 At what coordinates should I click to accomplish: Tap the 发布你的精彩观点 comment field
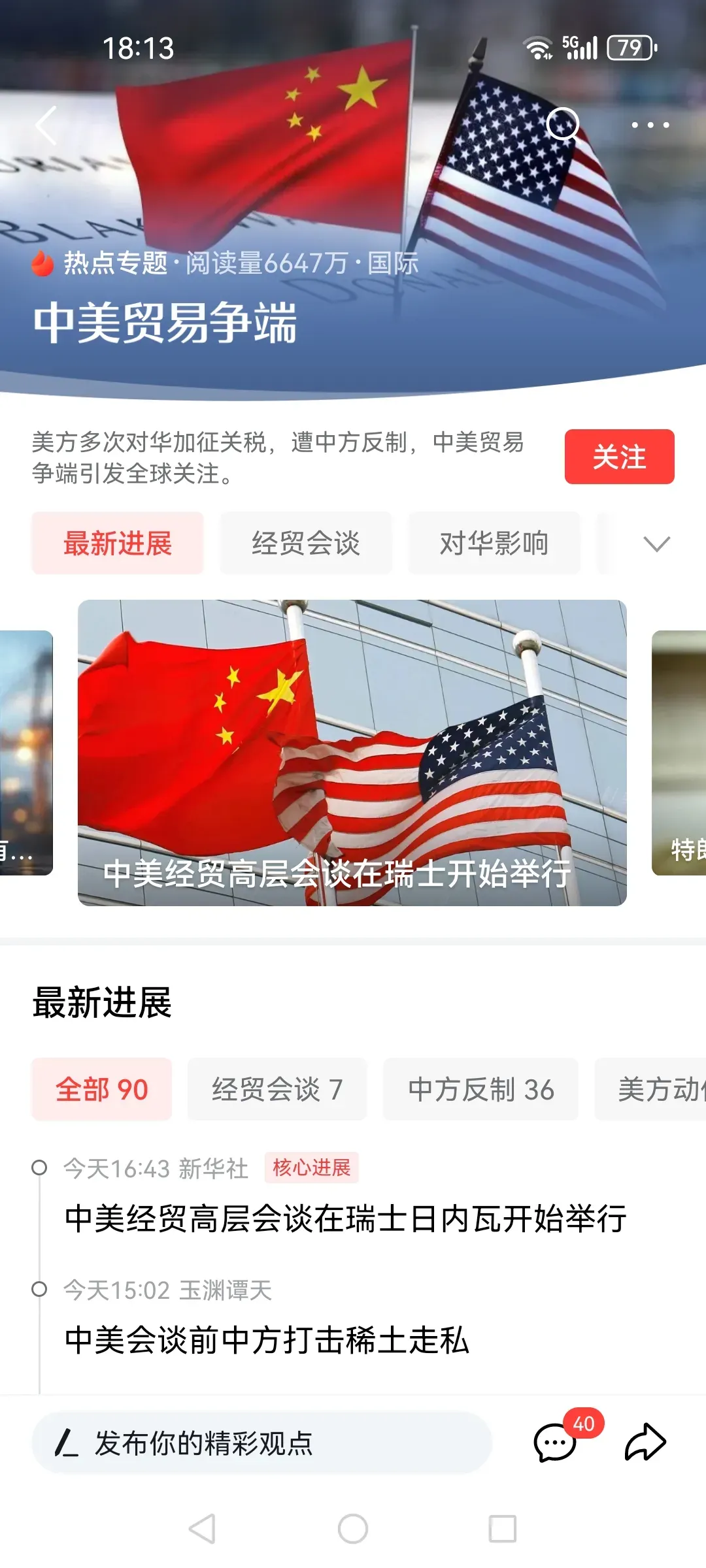click(261, 1443)
